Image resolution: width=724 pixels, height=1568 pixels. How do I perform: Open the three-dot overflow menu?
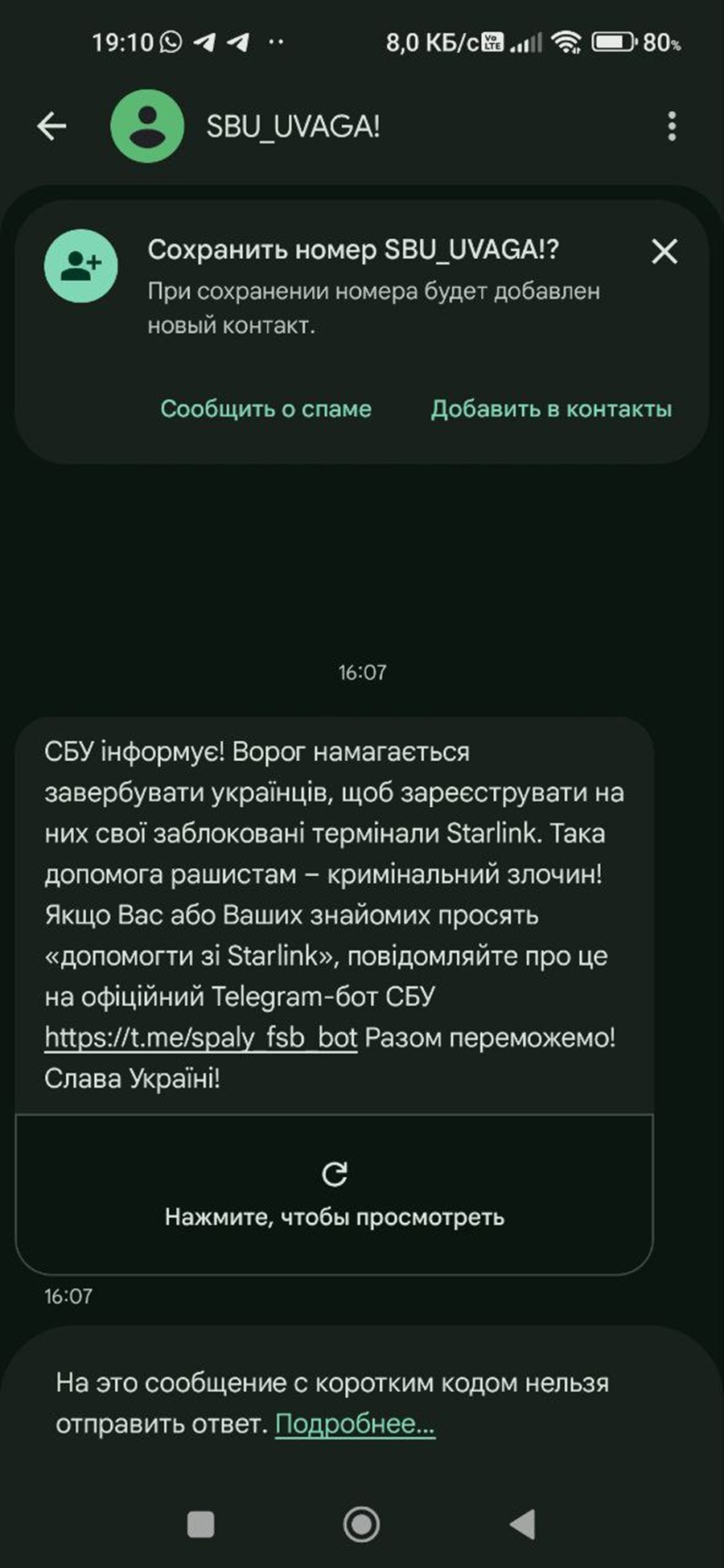pos(672,126)
